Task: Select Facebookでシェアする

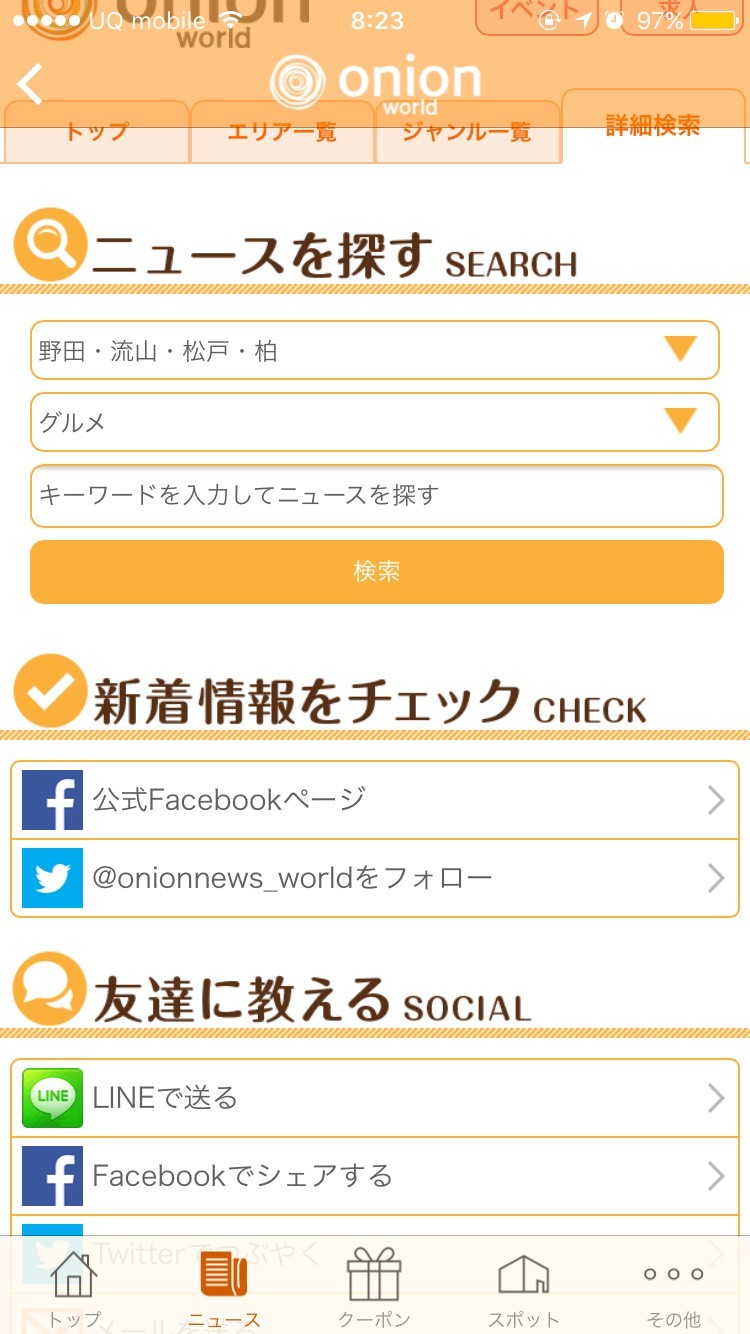Action: 375,1175
